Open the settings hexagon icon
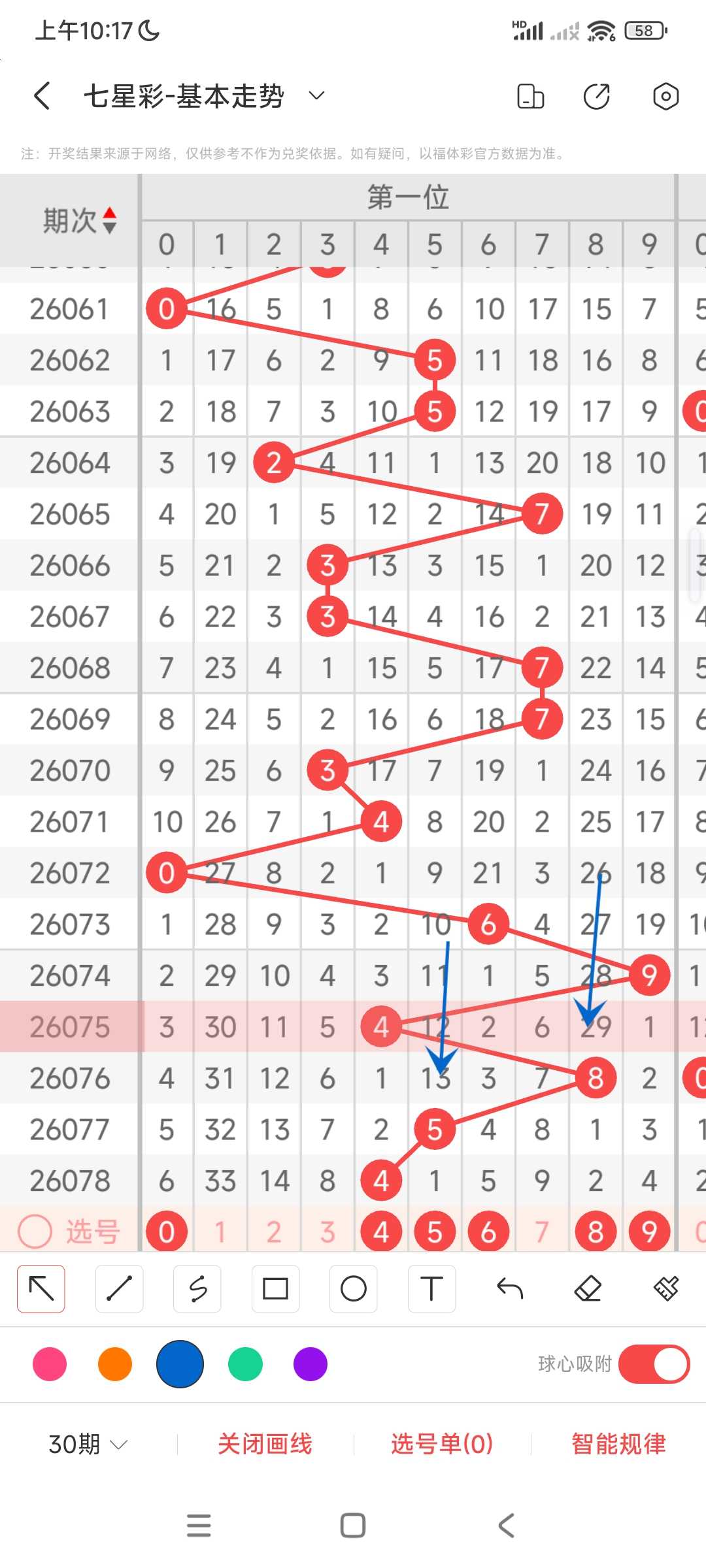 point(665,96)
